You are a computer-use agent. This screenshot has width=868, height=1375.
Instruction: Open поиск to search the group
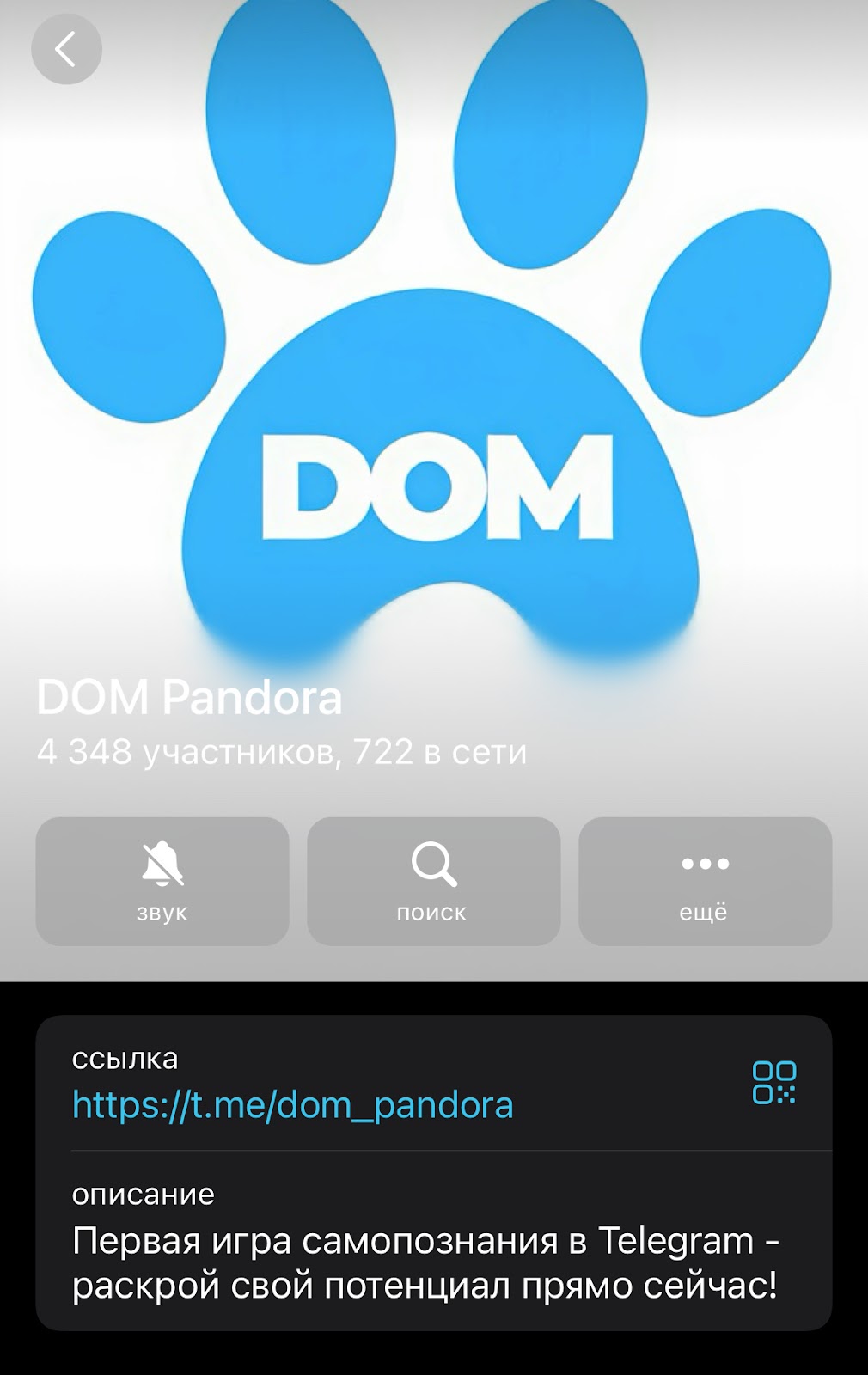433,881
